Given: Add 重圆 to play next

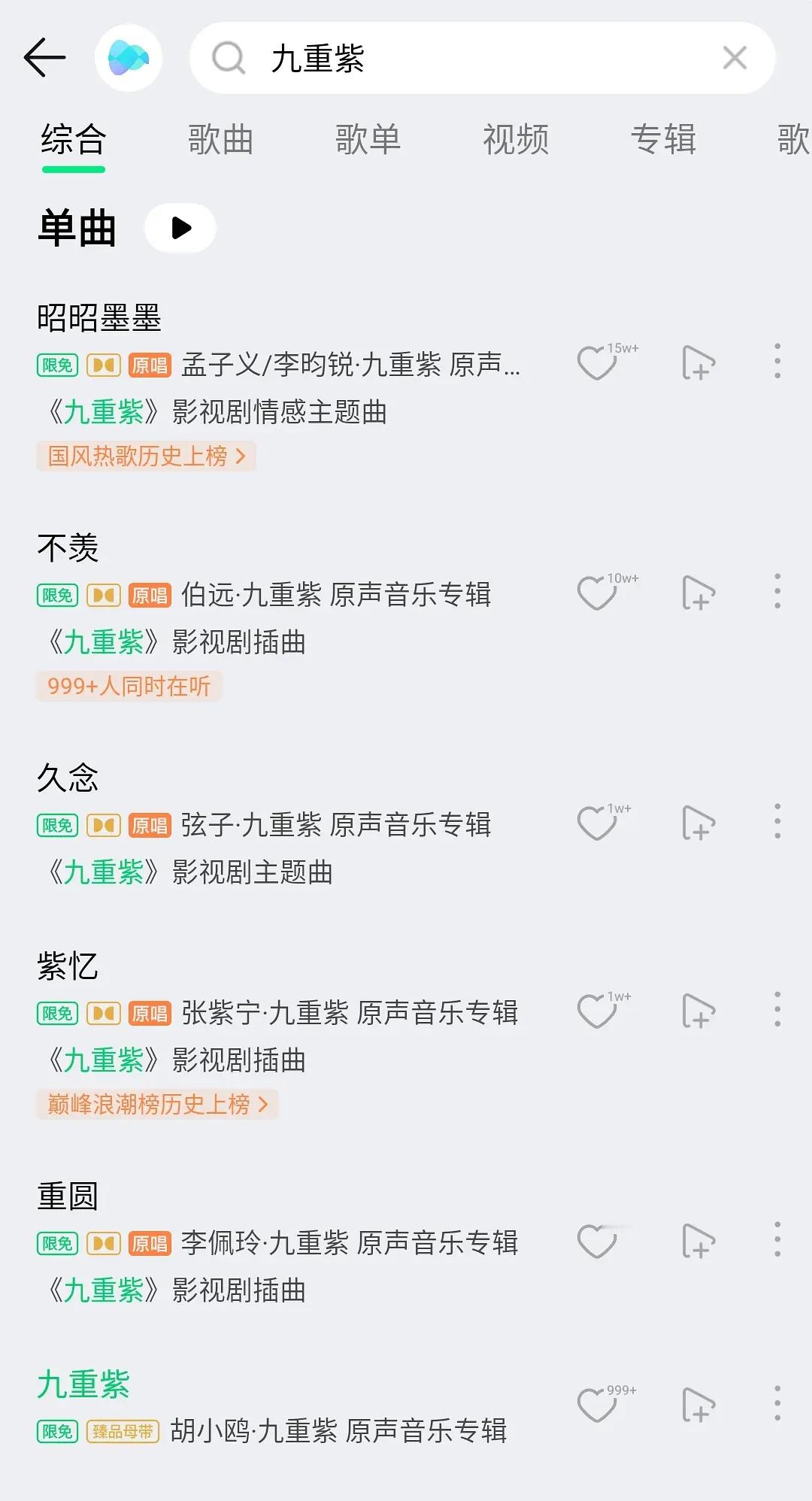Looking at the screenshot, I should [x=698, y=1241].
